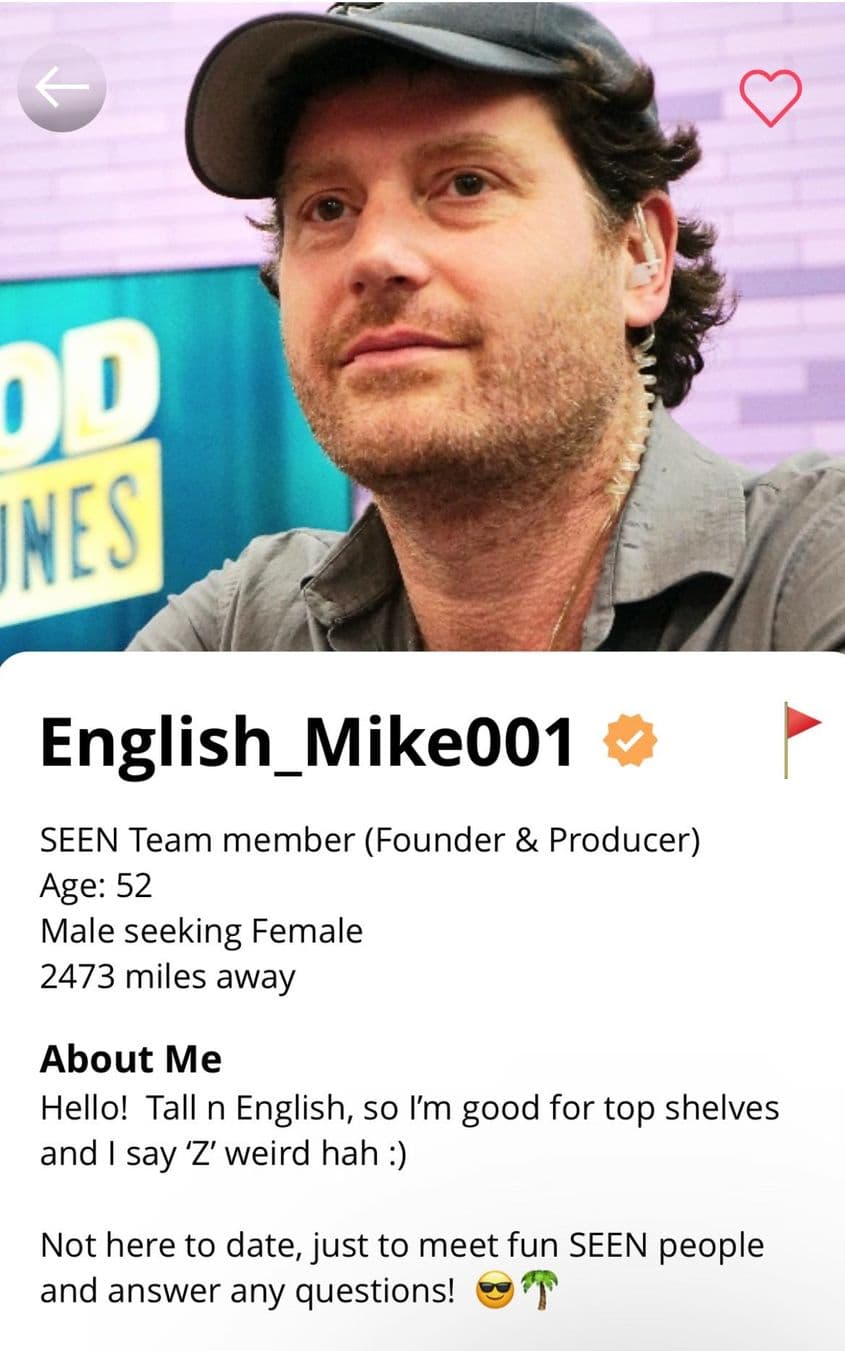Like English_Mike001's profile with the heart
The width and height of the screenshot is (845, 1351).
770,97
